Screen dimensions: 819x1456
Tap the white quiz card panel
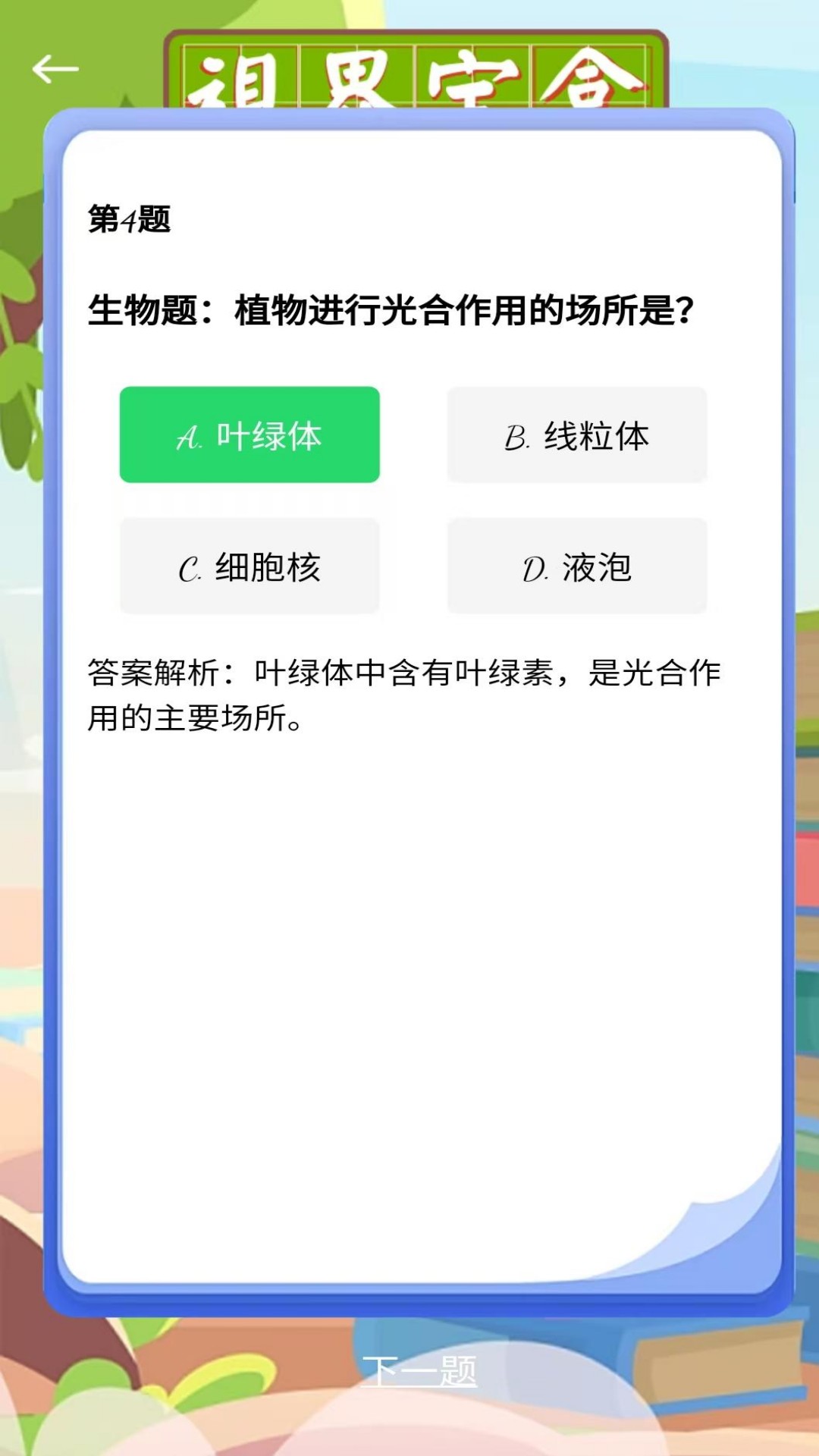click(x=409, y=986)
